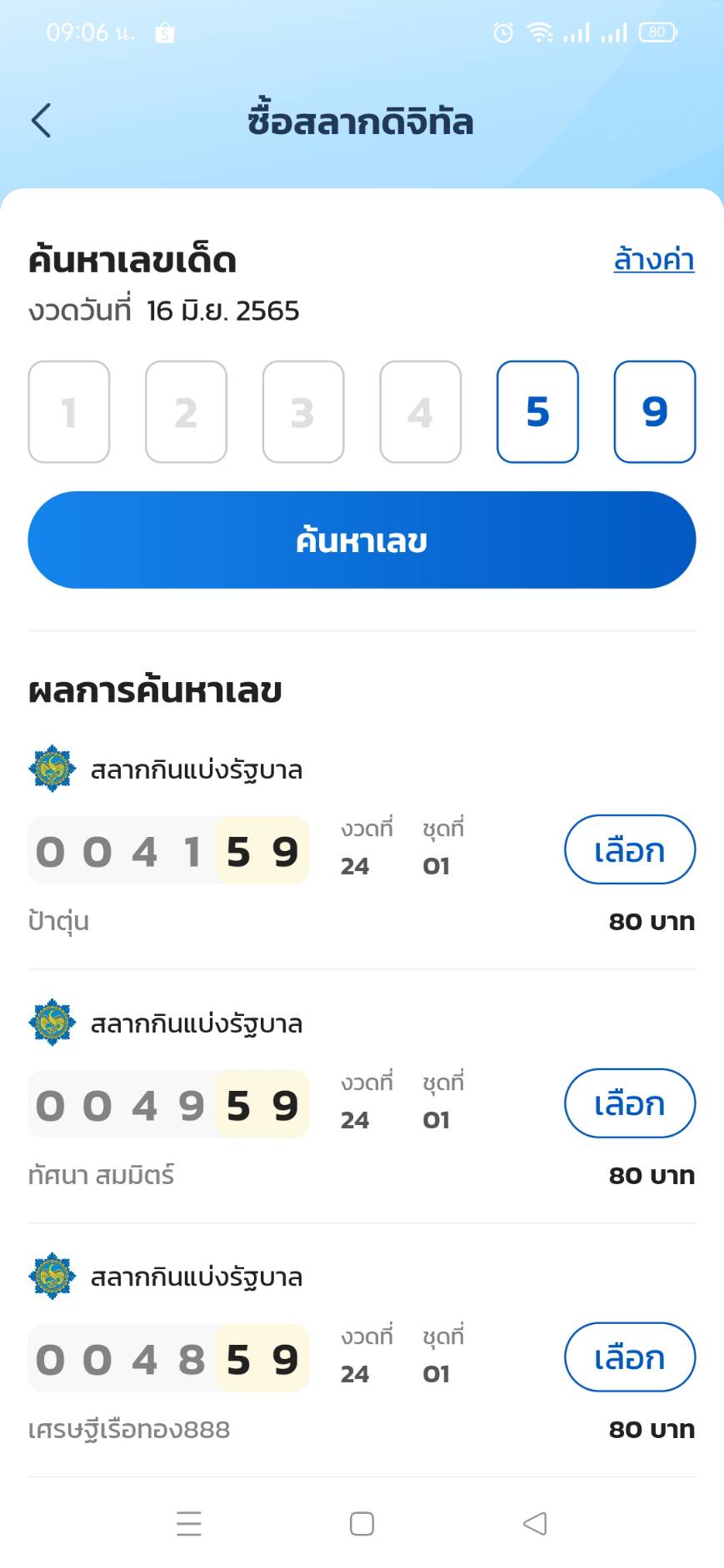Choose ticket 004159 with เลือก
This screenshot has height=1568, width=724.
tap(630, 849)
